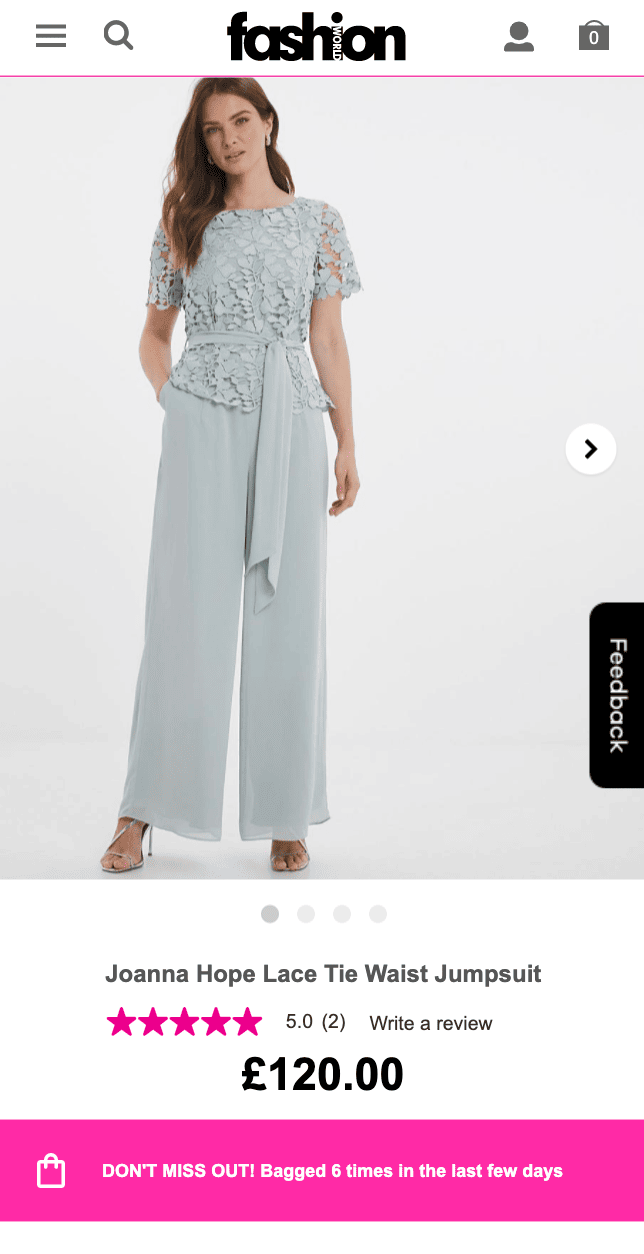Image resolution: width=644 pixels, height=1254 pixels.
Task: Jump to the second image dot
Action: [306, 913]
